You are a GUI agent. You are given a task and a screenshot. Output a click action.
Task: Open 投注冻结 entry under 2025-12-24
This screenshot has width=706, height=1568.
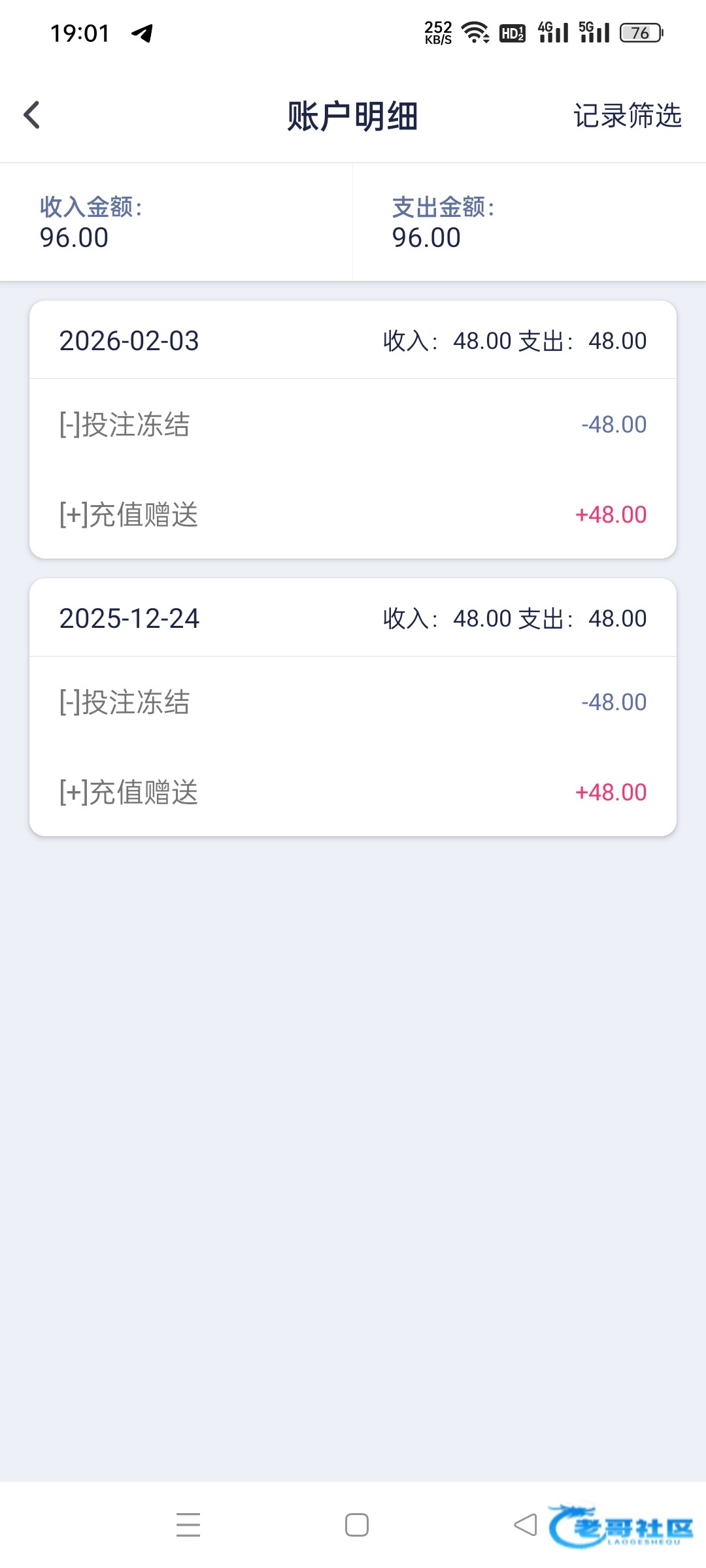[x=352, y=702]
